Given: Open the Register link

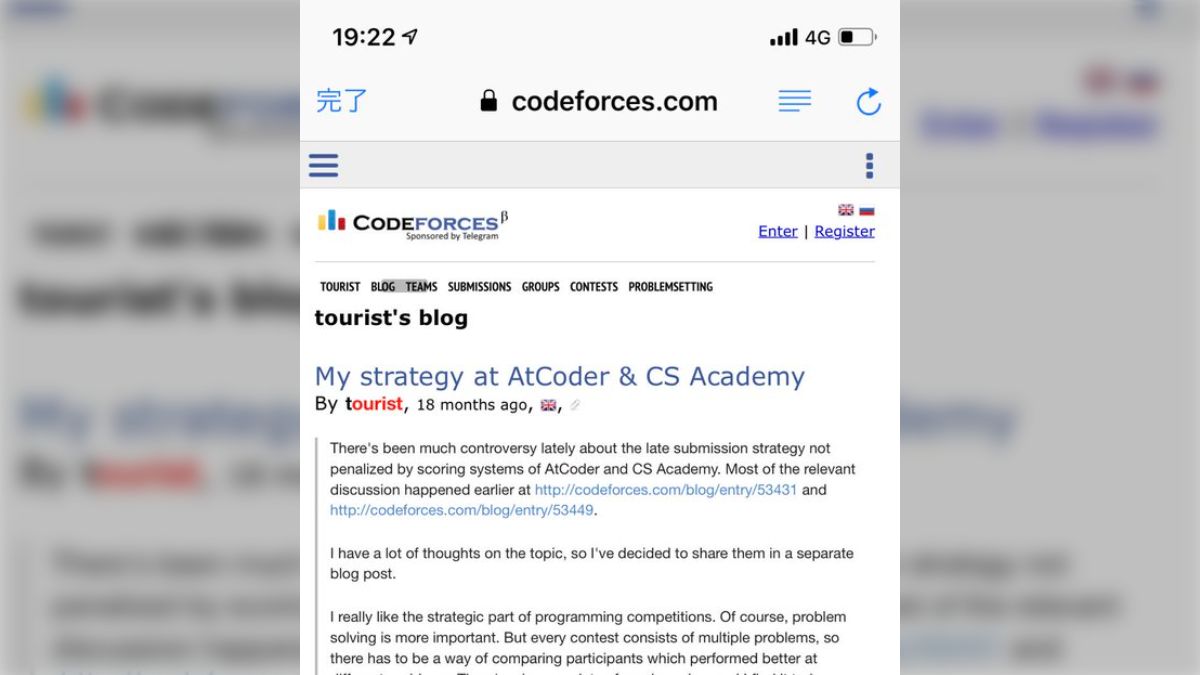Looking at the screenshot, I should 844,231.
